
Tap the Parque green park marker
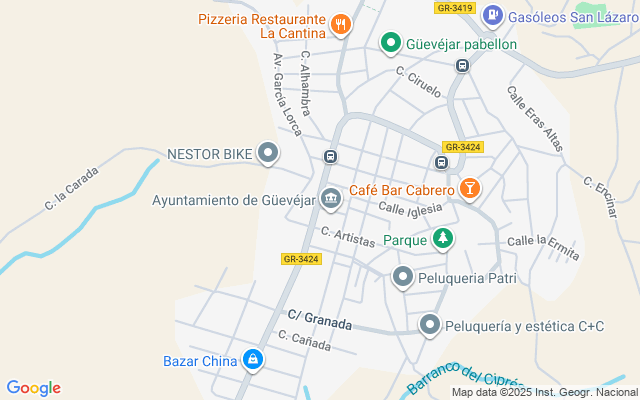pyautogui.click(x=442, y=239)
